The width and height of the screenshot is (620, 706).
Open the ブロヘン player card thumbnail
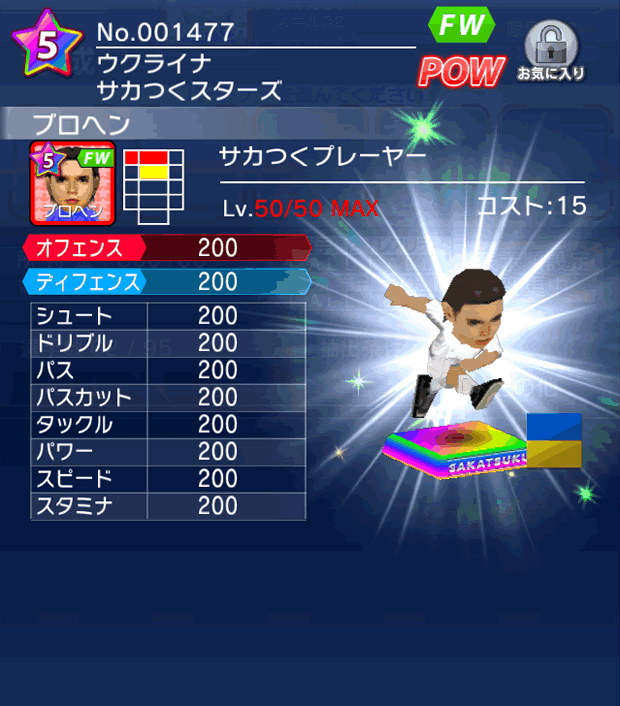click(72, 183)
